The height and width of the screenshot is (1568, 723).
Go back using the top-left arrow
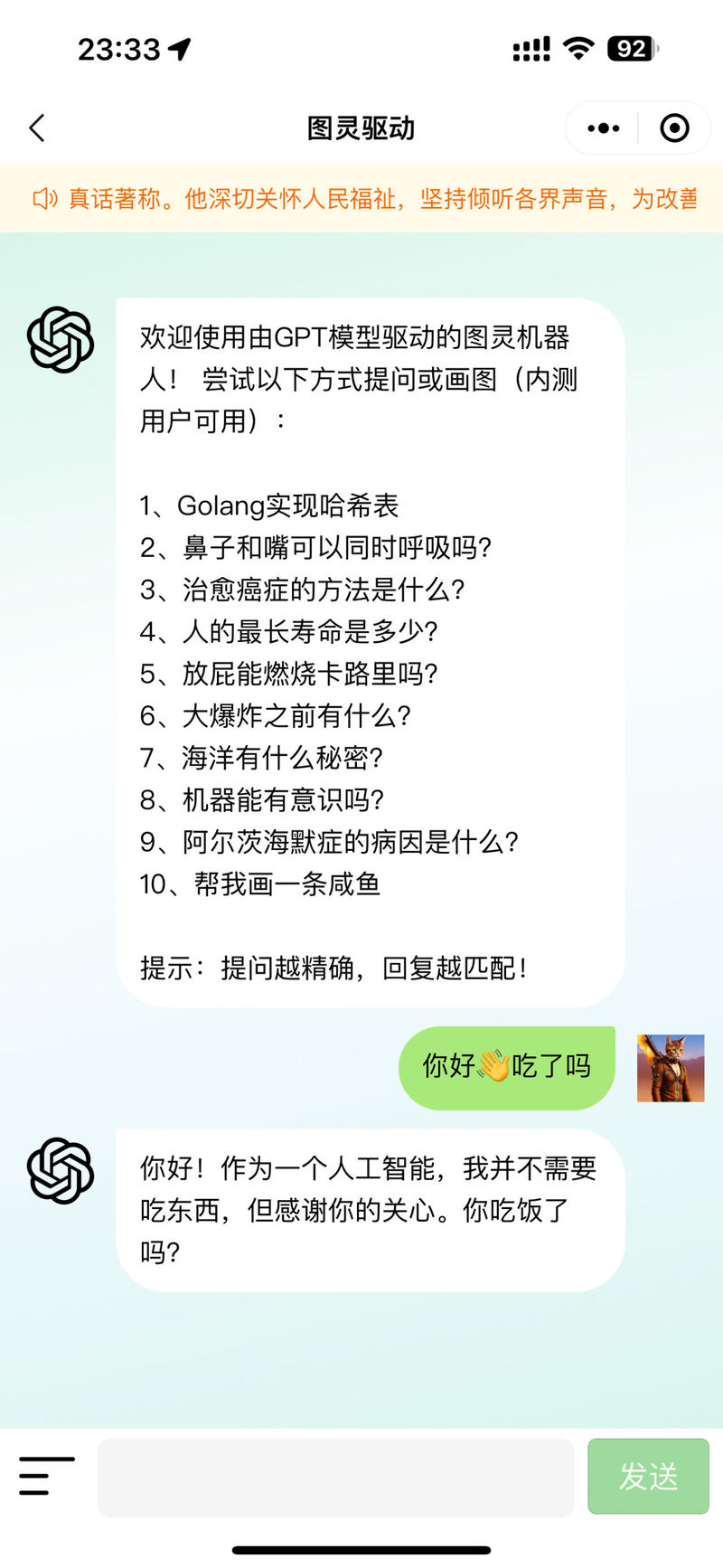[x=37, y=128]
